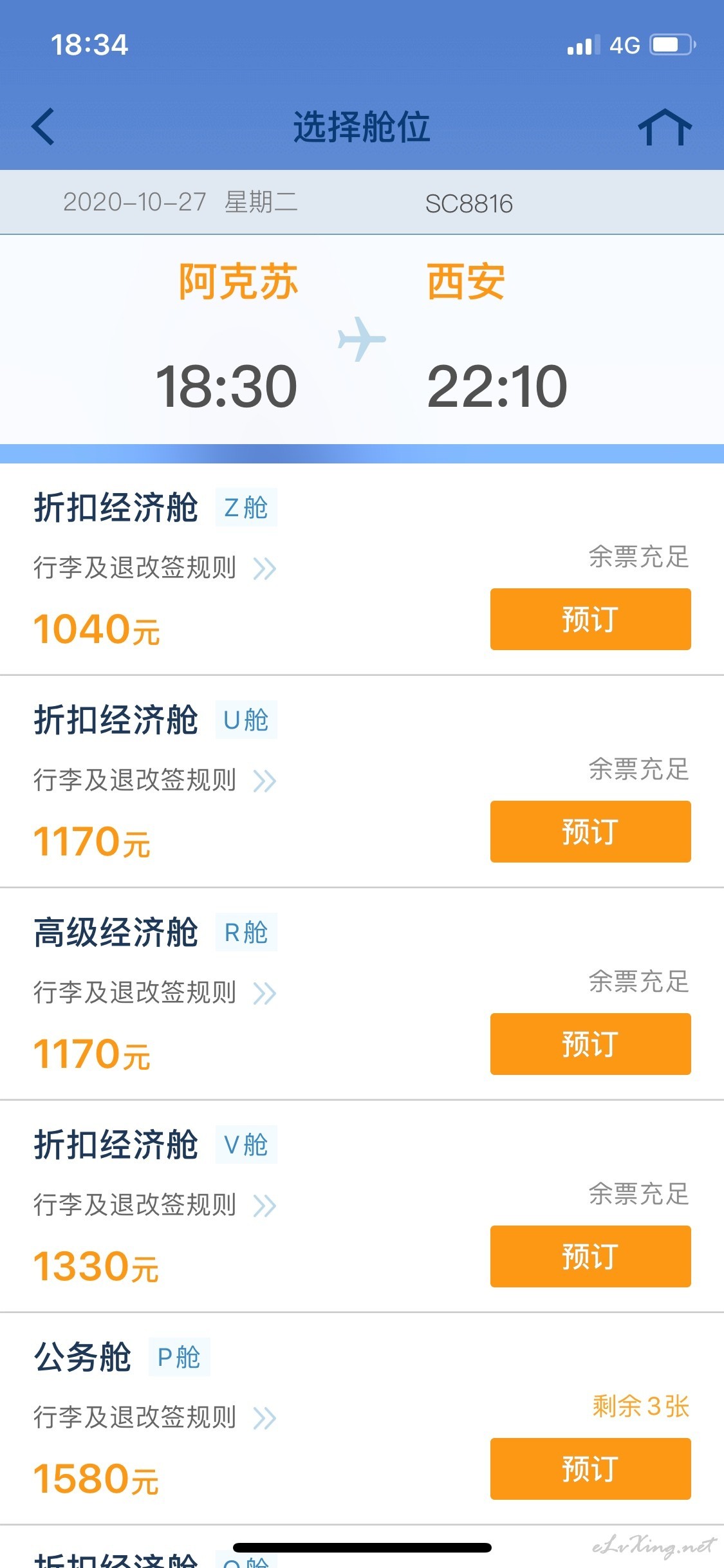
Task: Open 行李及退改签规则 for U舱
Action: click(x=155, y=781)
